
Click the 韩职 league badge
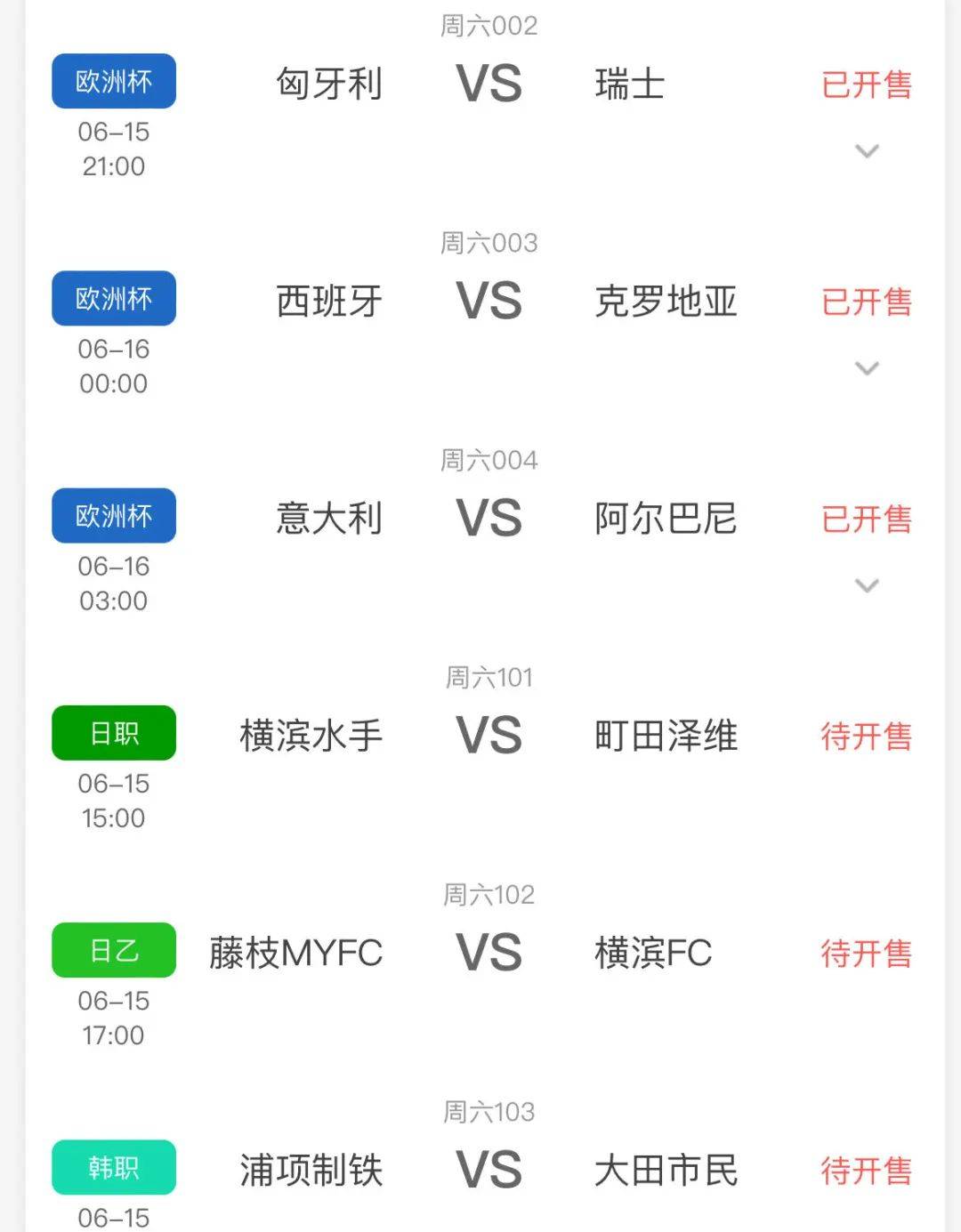[x=113, y=1168]
